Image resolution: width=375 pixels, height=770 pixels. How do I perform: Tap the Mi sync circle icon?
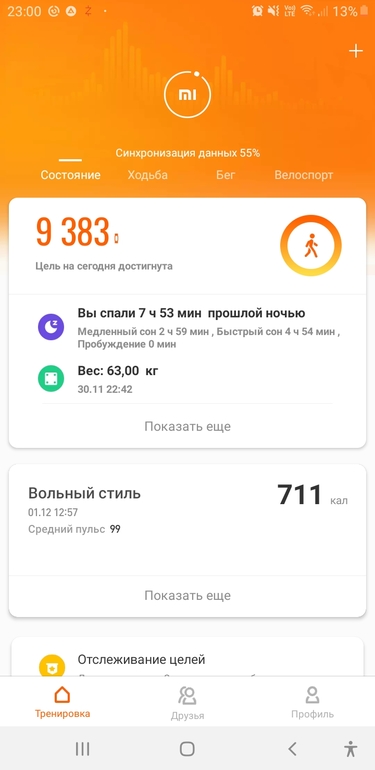(188, 94)
